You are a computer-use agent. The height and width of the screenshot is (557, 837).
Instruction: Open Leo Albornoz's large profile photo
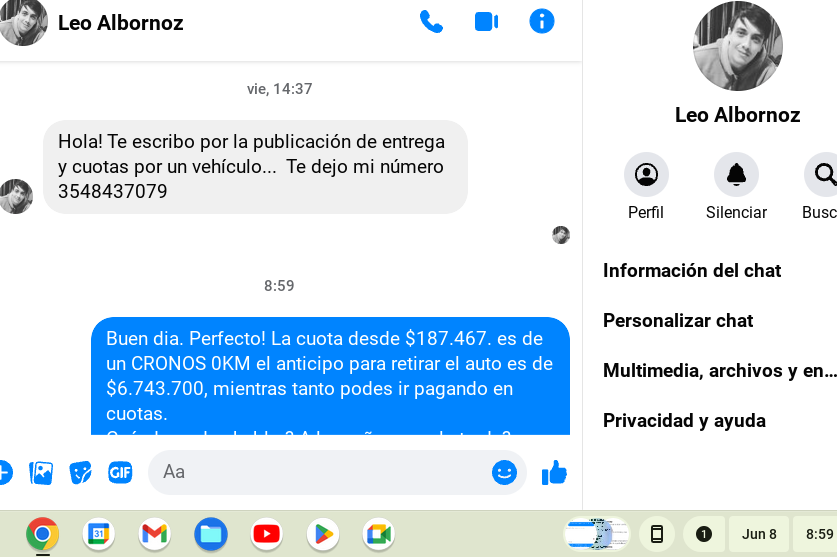click(737, 46)
